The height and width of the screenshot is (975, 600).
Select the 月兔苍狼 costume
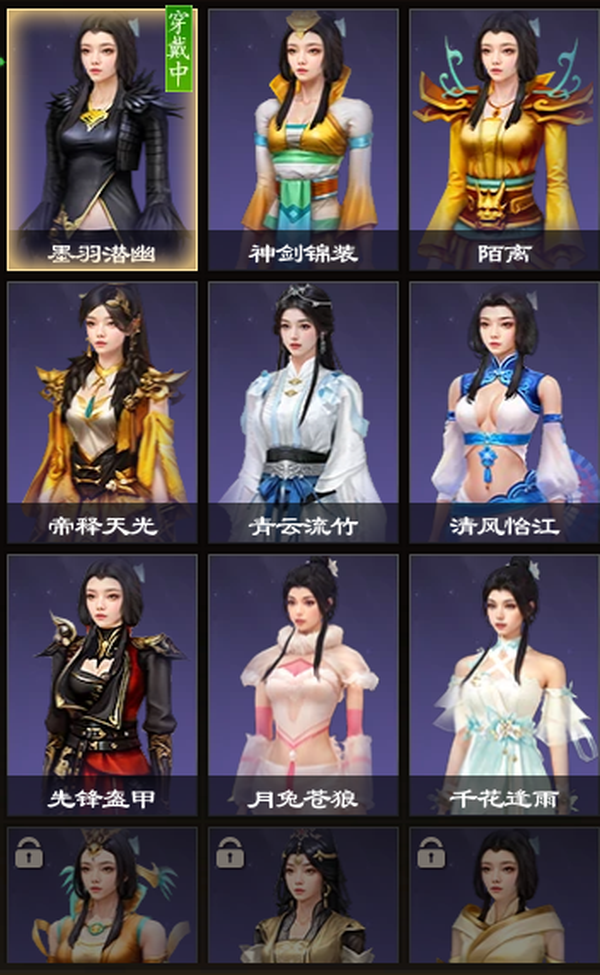[x=303, y=685]
